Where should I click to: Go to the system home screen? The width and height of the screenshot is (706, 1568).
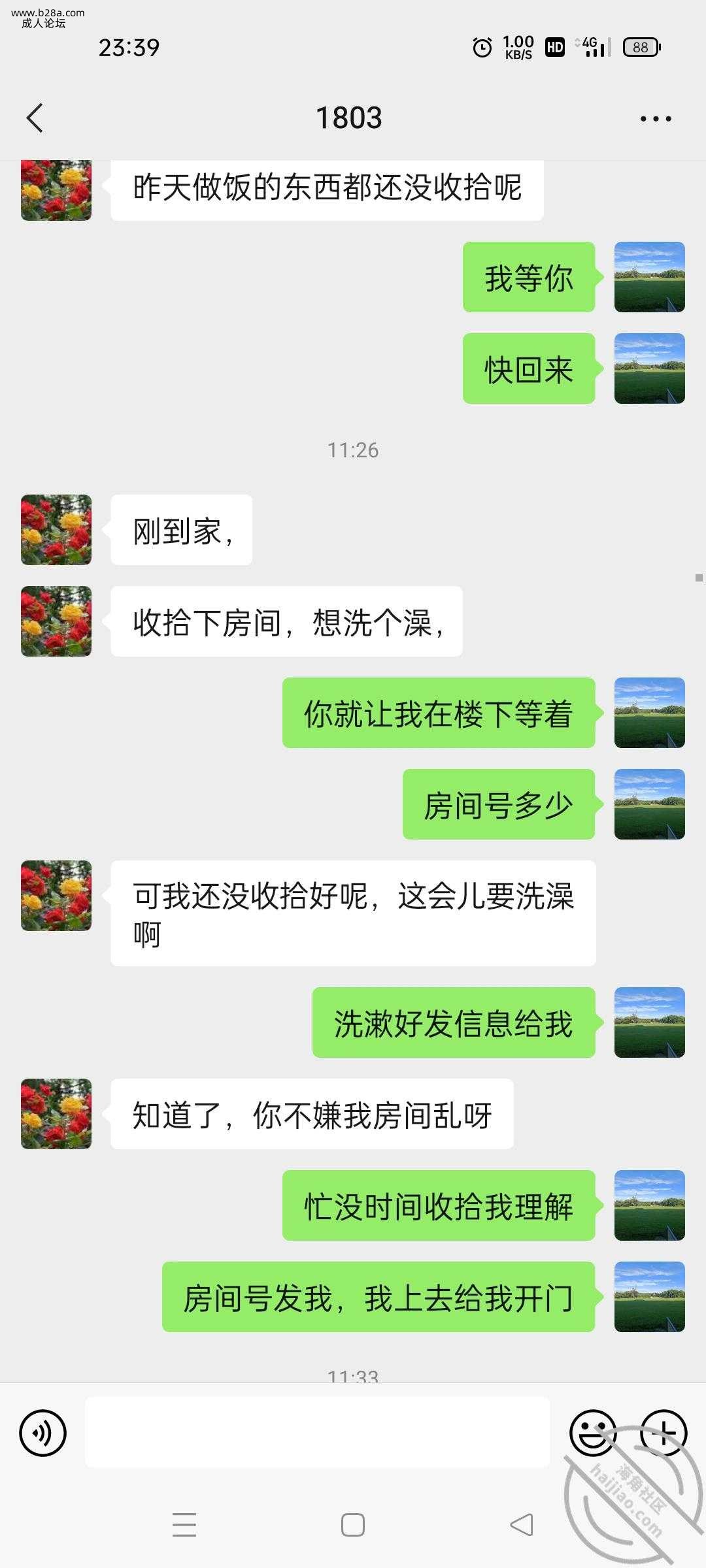(353, 1525)
